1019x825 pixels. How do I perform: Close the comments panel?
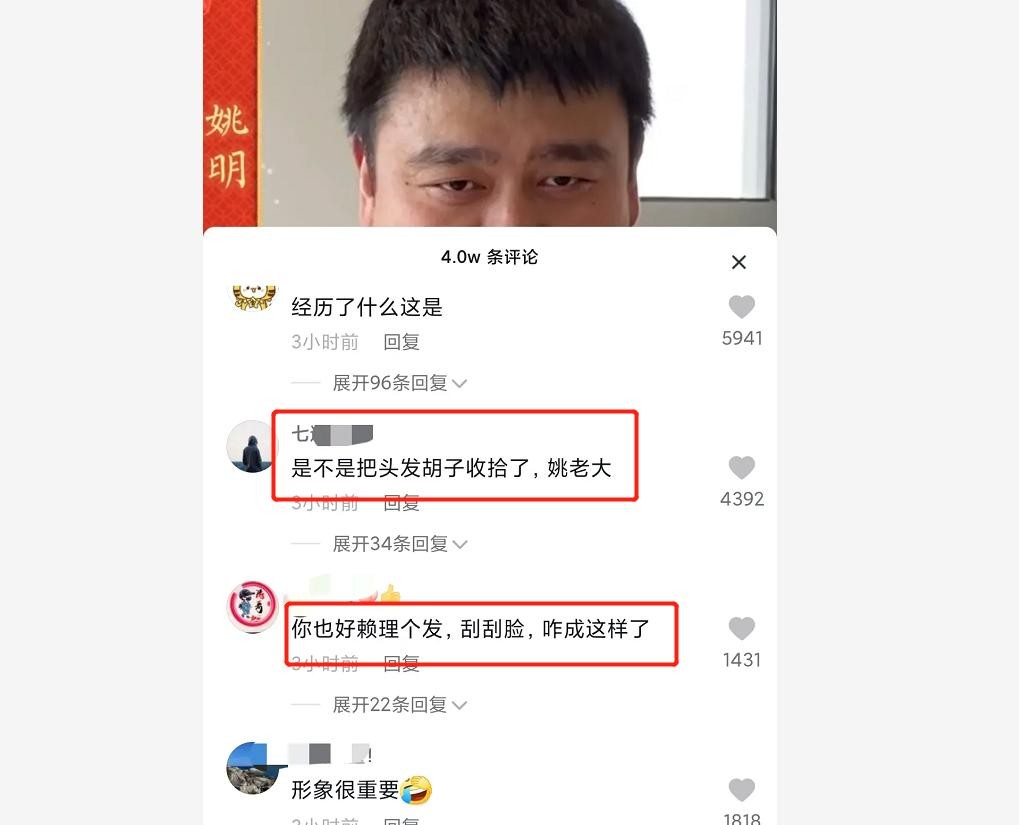tap(739, 262)
